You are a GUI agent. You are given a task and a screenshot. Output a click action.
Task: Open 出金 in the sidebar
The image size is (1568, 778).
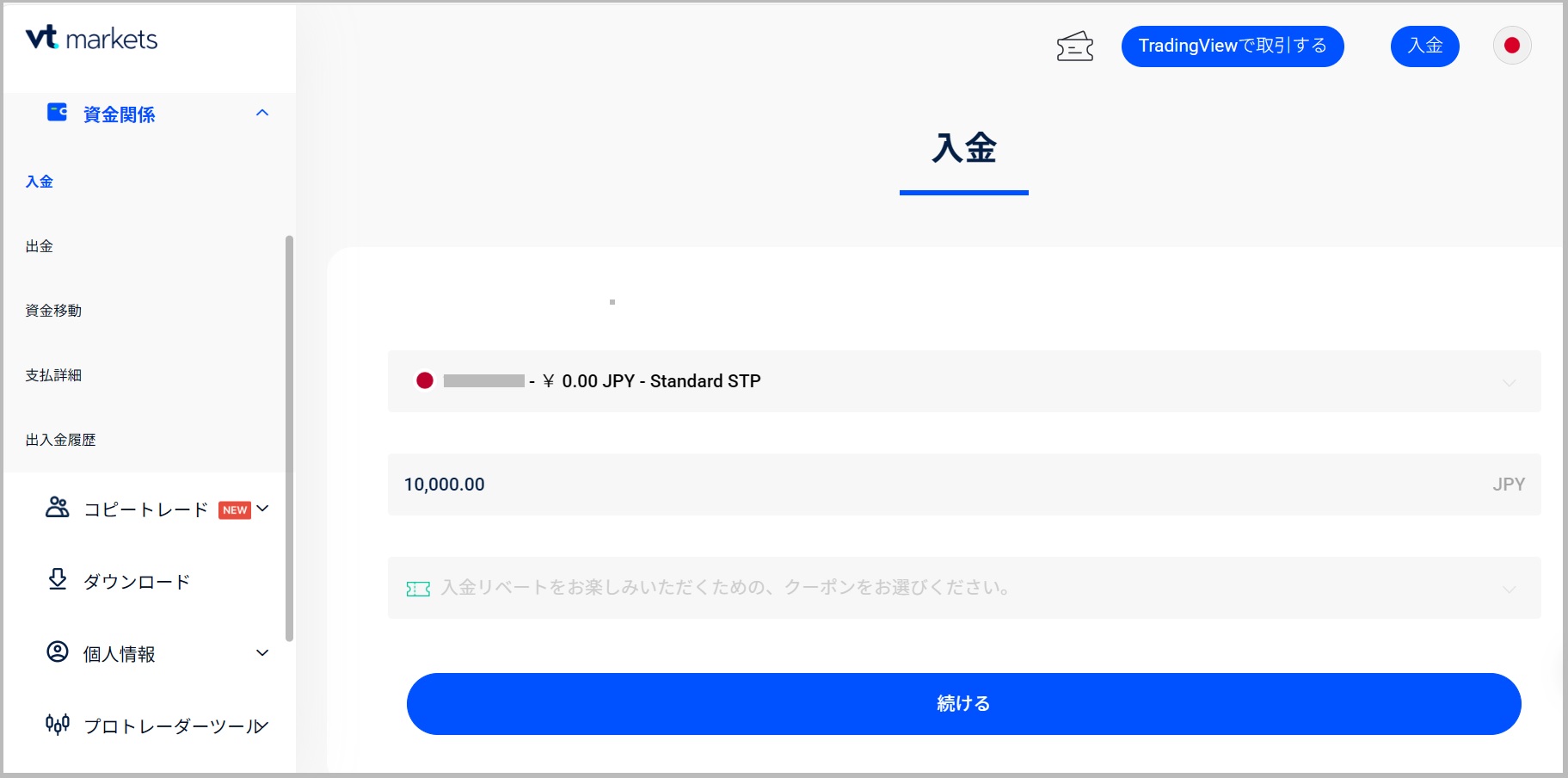40,246
